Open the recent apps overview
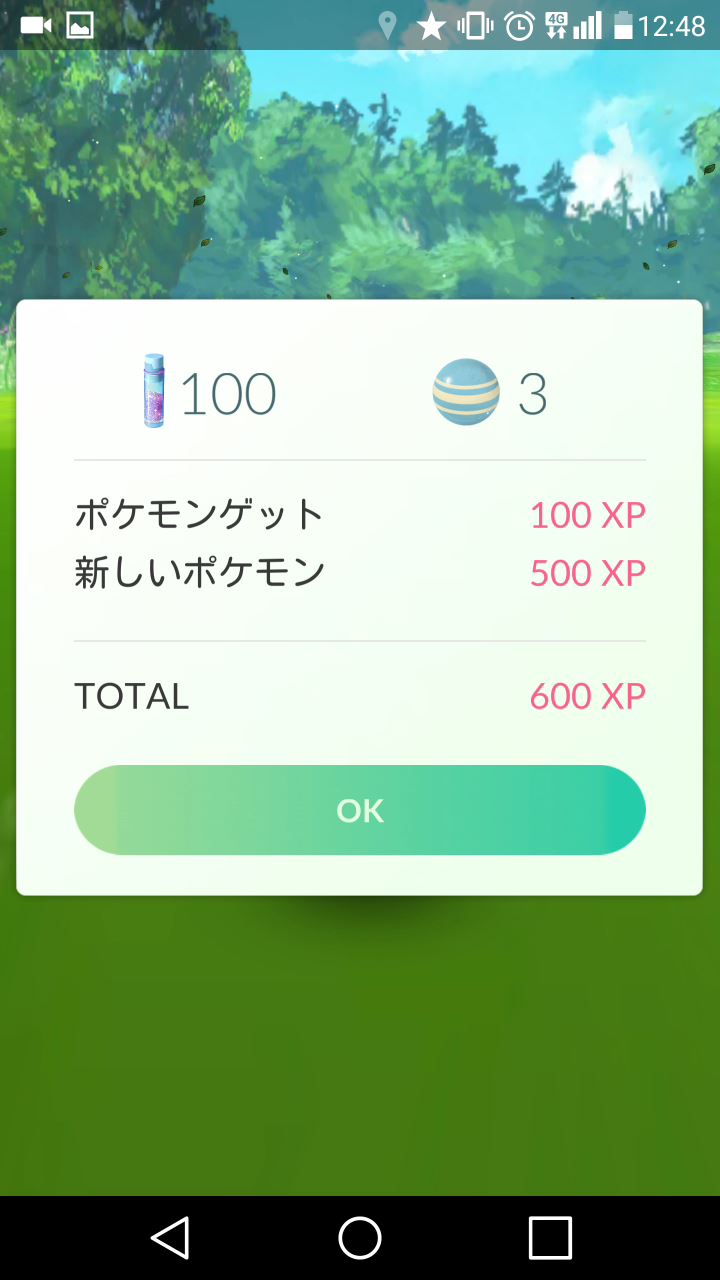 point(550,1238)
